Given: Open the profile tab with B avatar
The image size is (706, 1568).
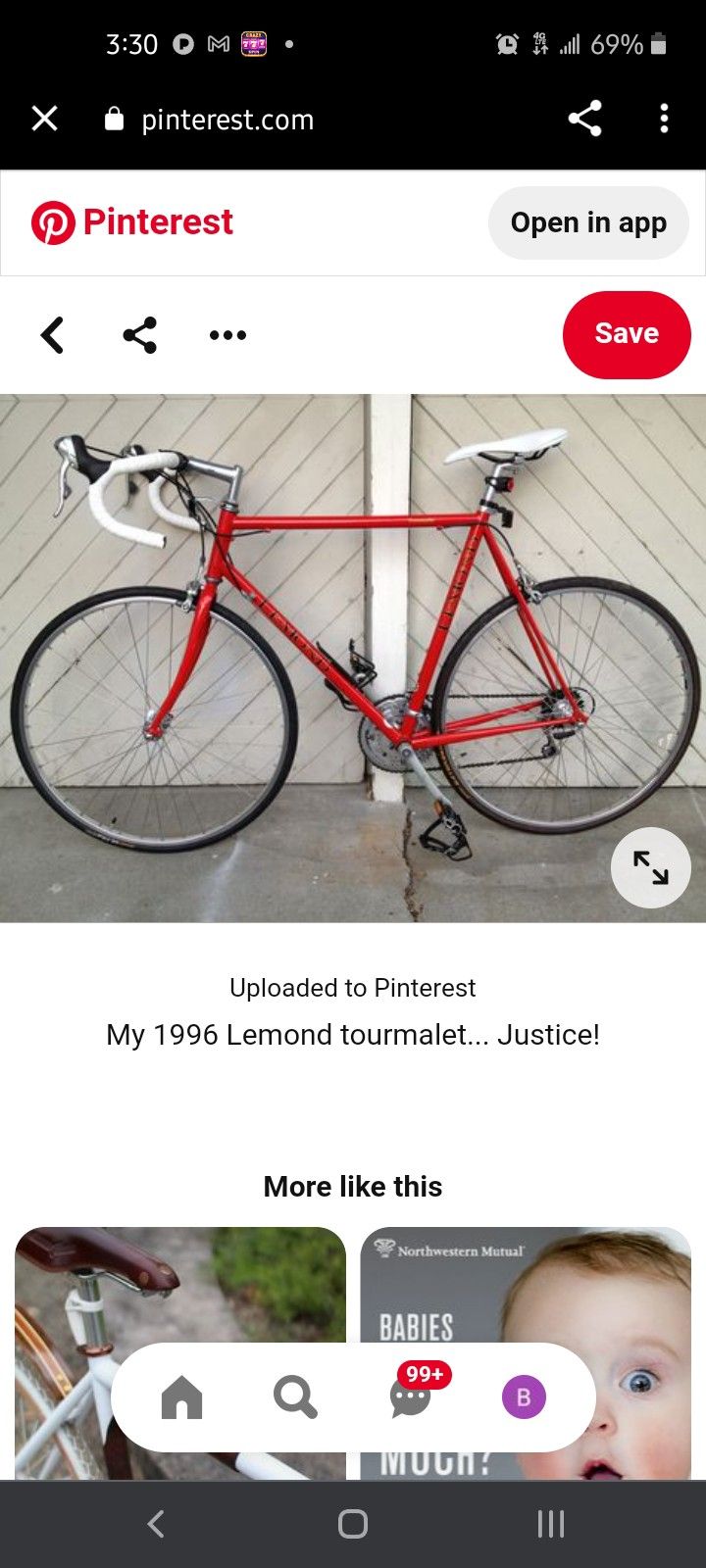Looking at the screenshot, I should (524, 1397).
